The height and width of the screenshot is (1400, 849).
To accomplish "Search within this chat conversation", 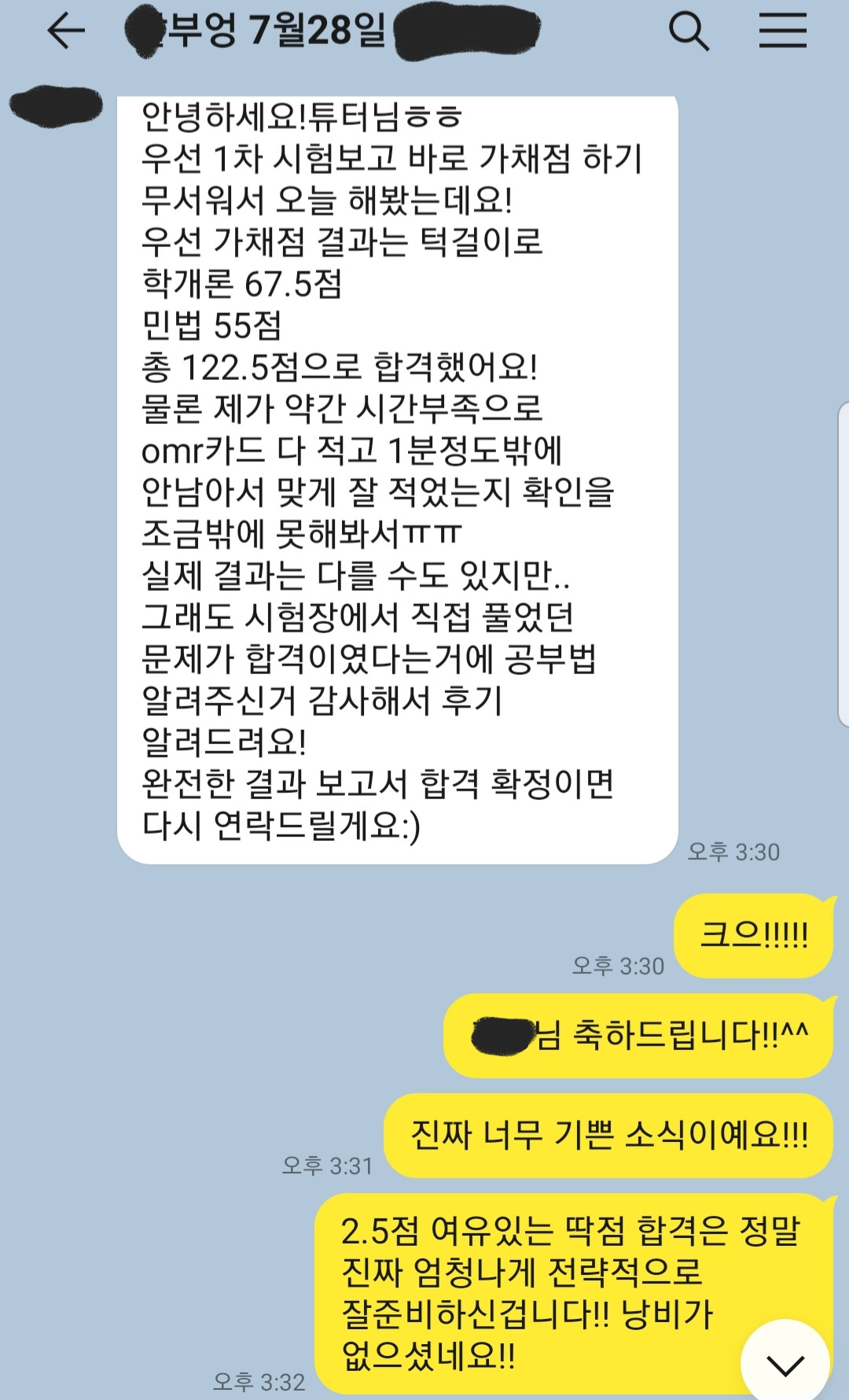I will pyautogui.click(x=689, y=31).
